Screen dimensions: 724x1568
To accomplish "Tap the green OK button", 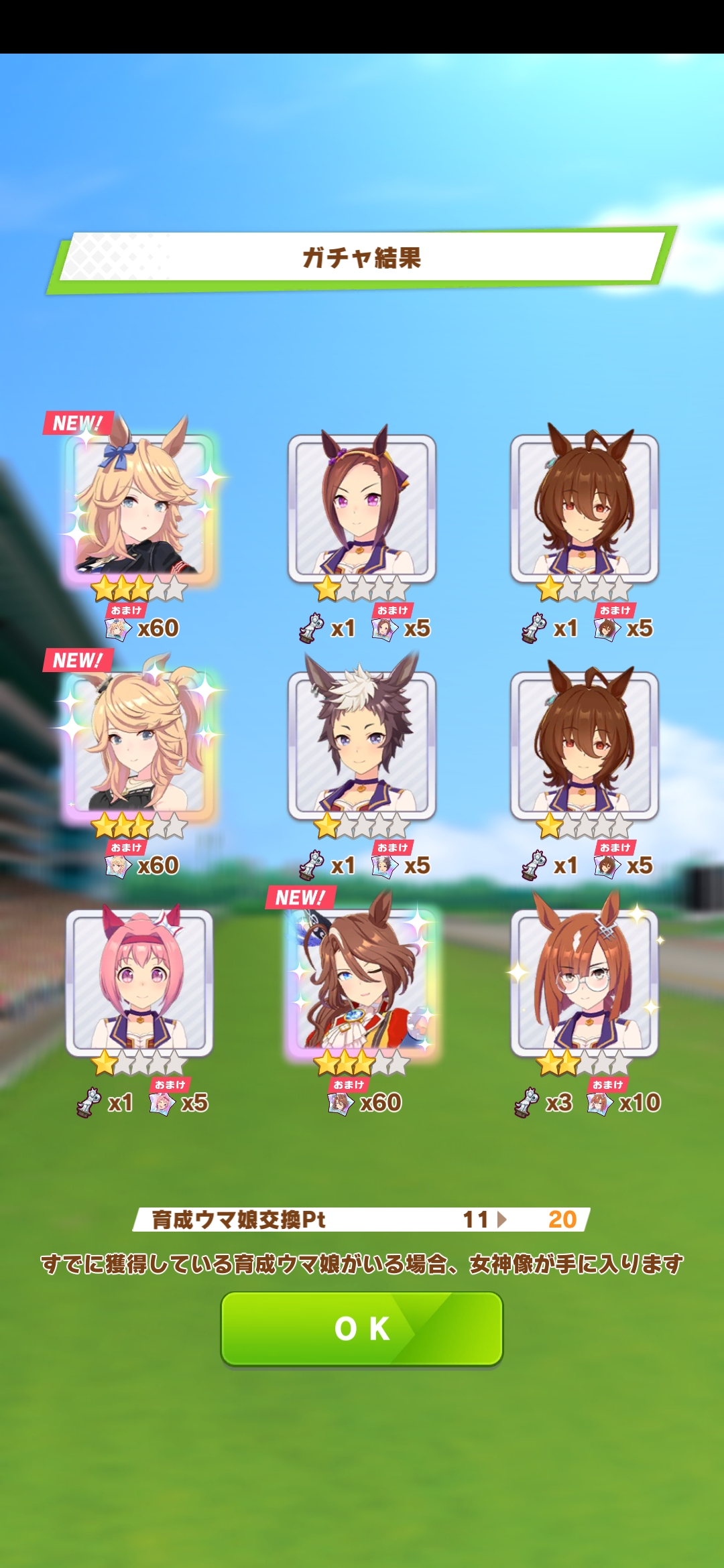I will tap(362, 1329).
